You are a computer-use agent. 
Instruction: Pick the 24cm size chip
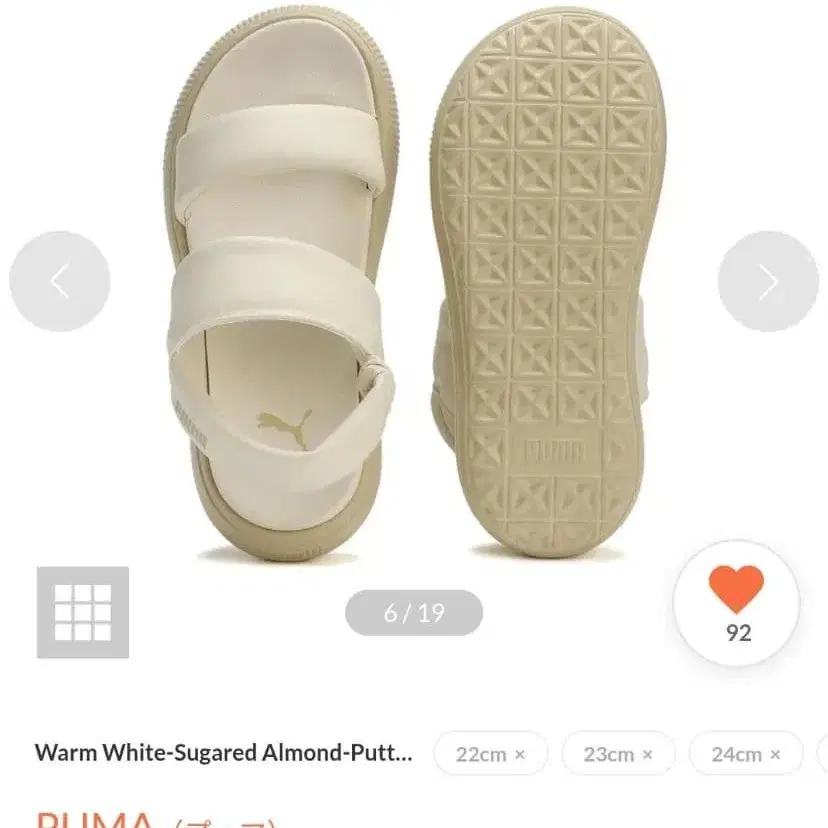click(746, 754)
